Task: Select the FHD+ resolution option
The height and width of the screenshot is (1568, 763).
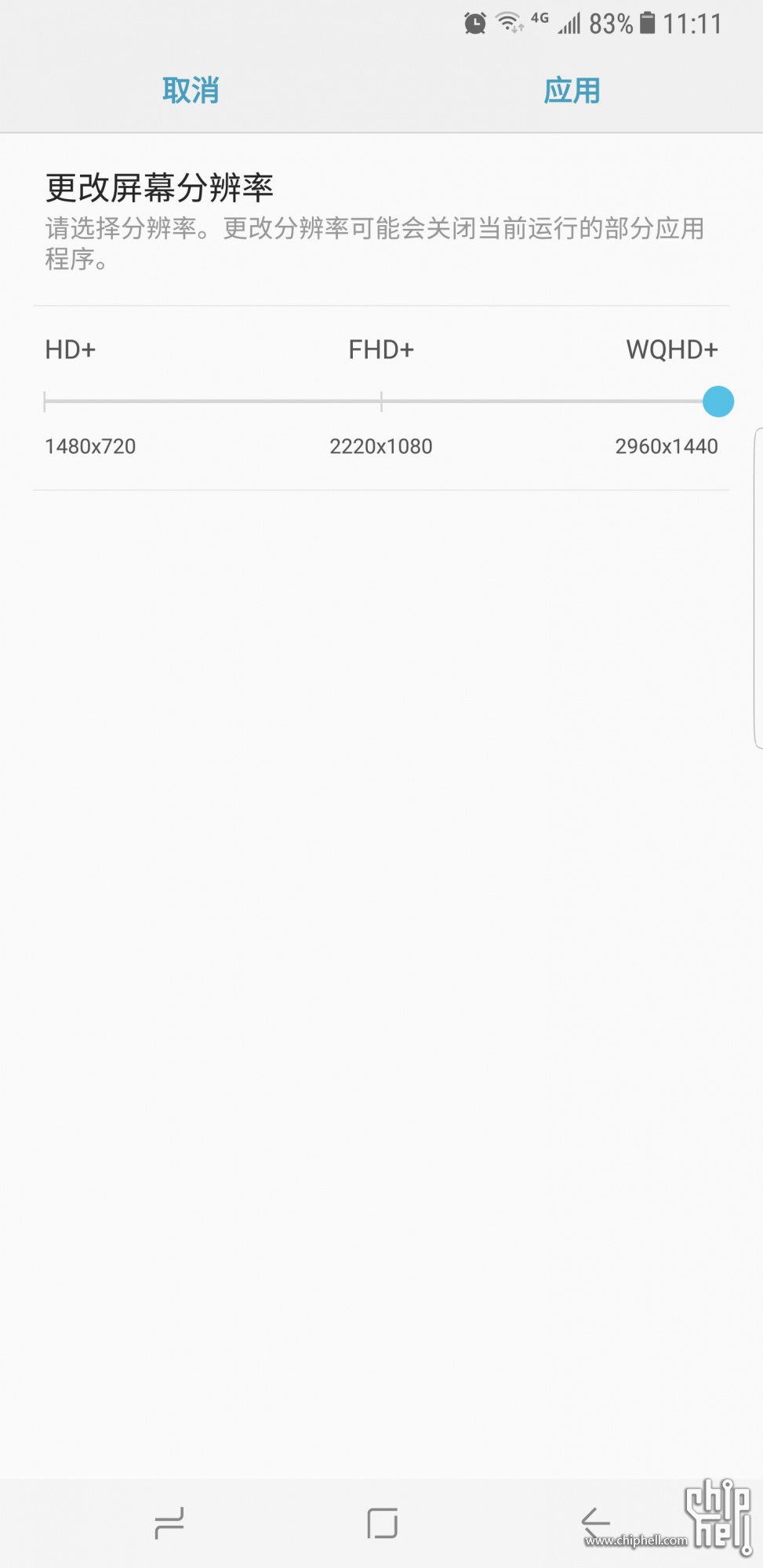Action: point(381,350)
